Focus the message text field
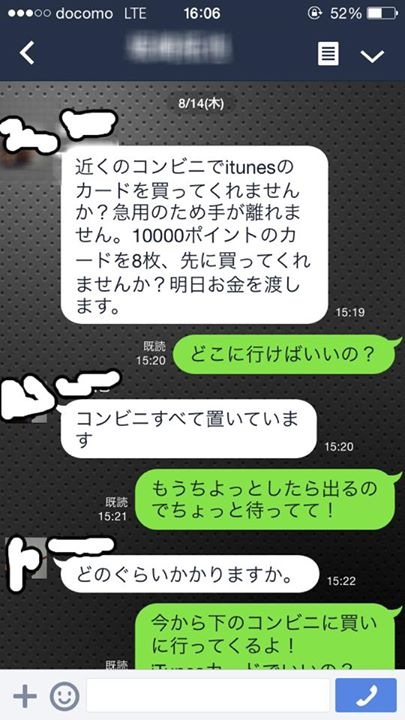 coord(208,696)
